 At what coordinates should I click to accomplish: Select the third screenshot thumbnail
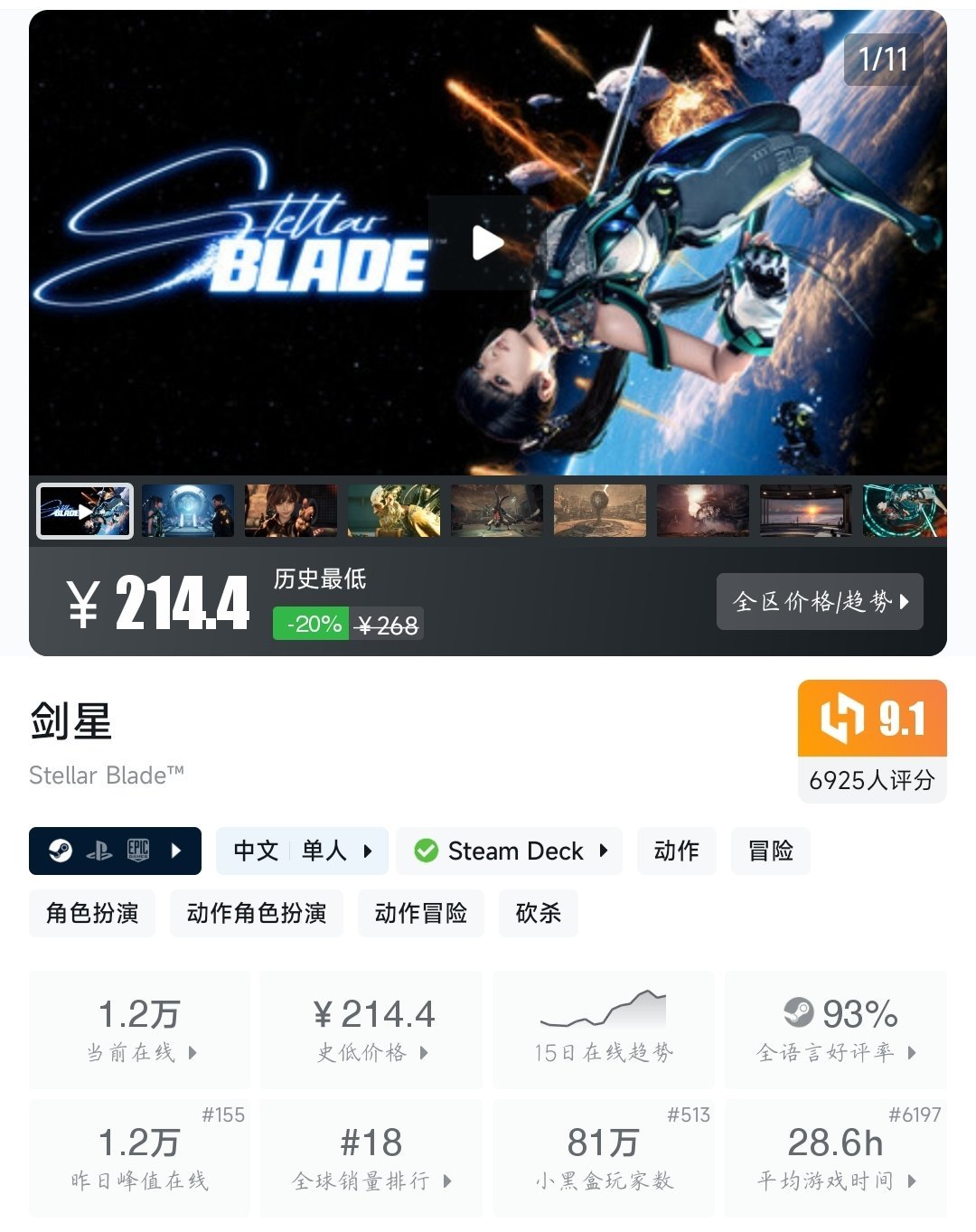point(291,511)
